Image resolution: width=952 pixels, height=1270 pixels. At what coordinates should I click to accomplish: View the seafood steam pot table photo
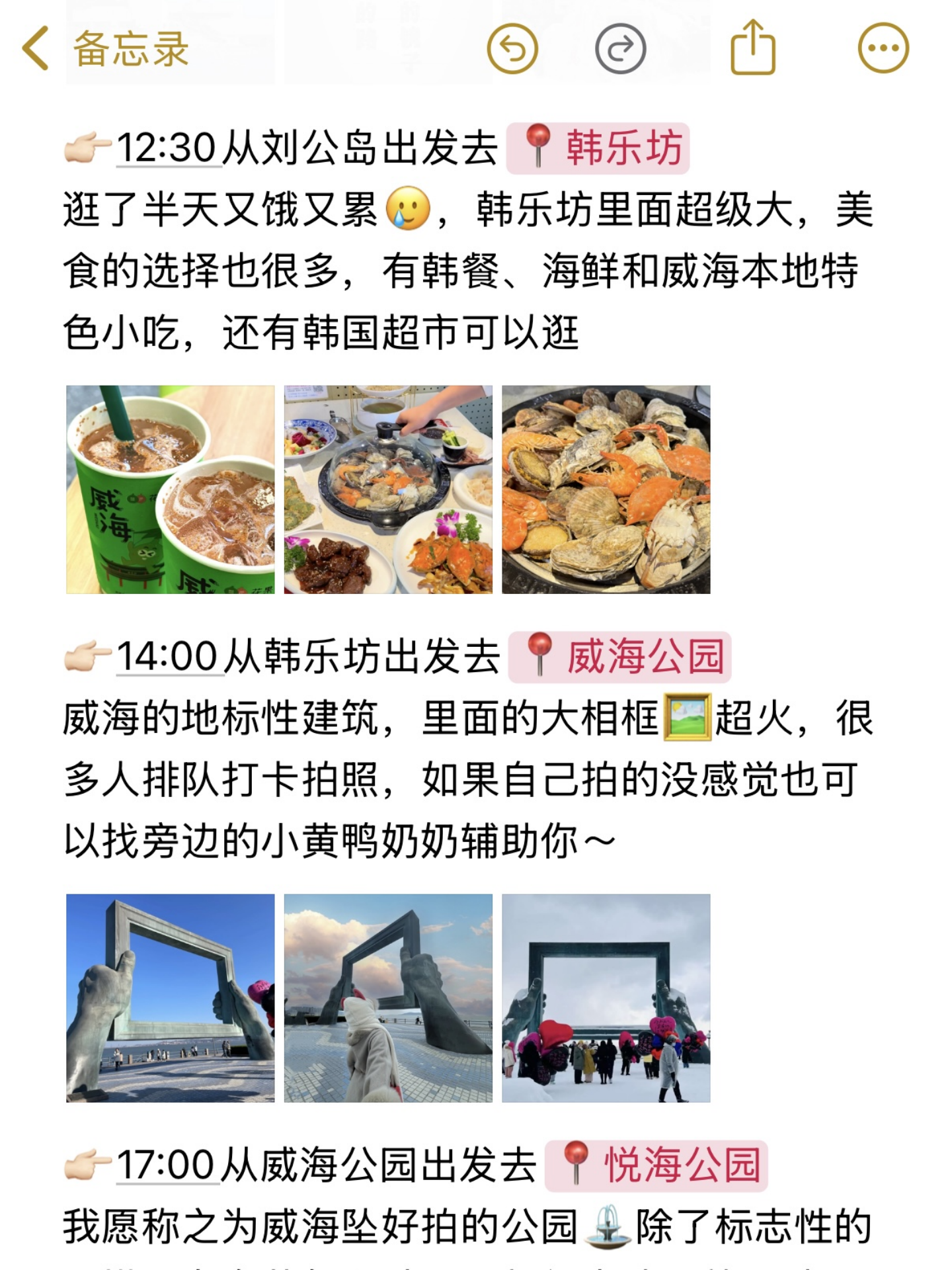(388, 489)
